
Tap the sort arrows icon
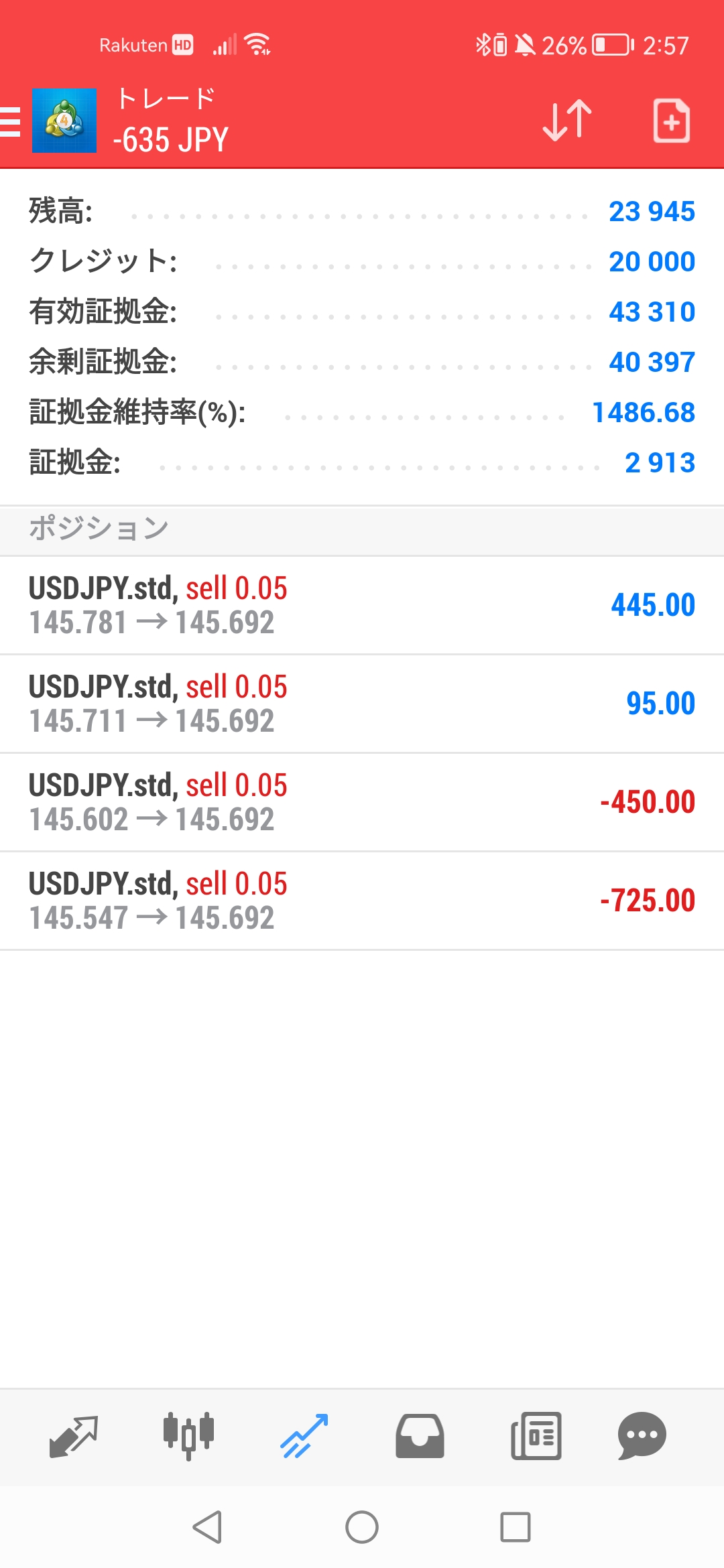567,121
